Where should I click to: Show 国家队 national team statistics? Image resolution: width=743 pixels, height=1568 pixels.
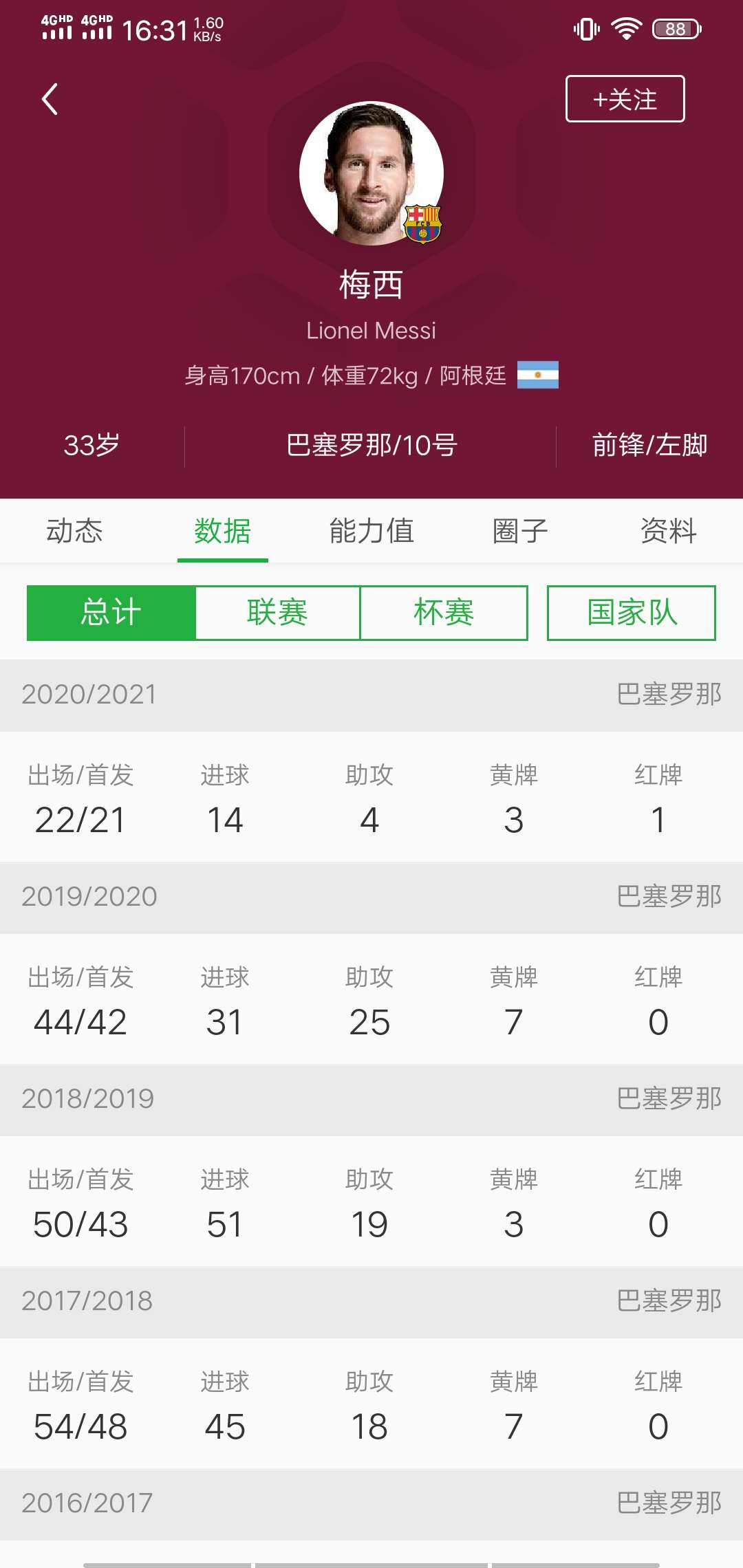pos(631,613)
